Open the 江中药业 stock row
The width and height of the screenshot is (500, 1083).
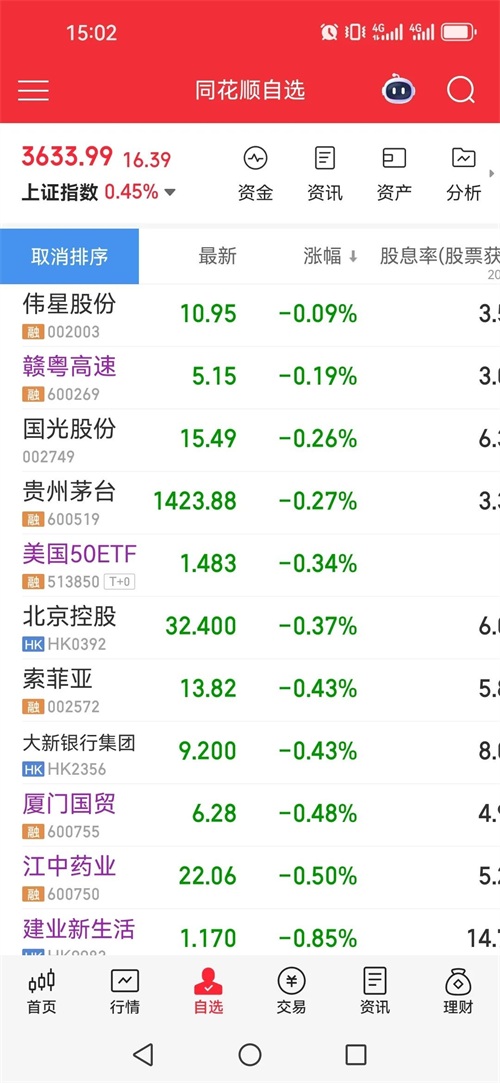point(250,878)
